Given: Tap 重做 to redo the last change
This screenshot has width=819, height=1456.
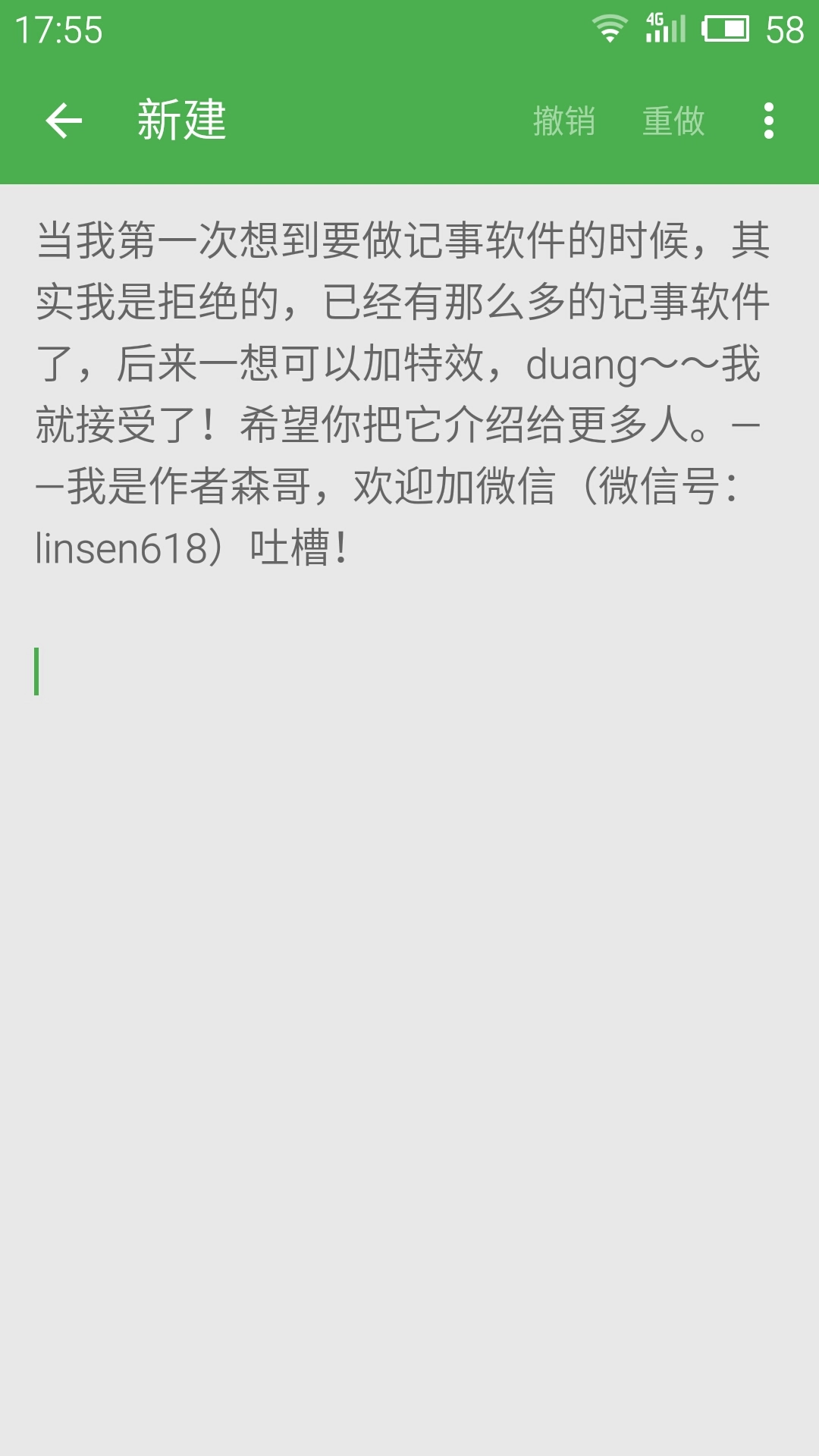Looking at the screenshot, I should [673, 120].
